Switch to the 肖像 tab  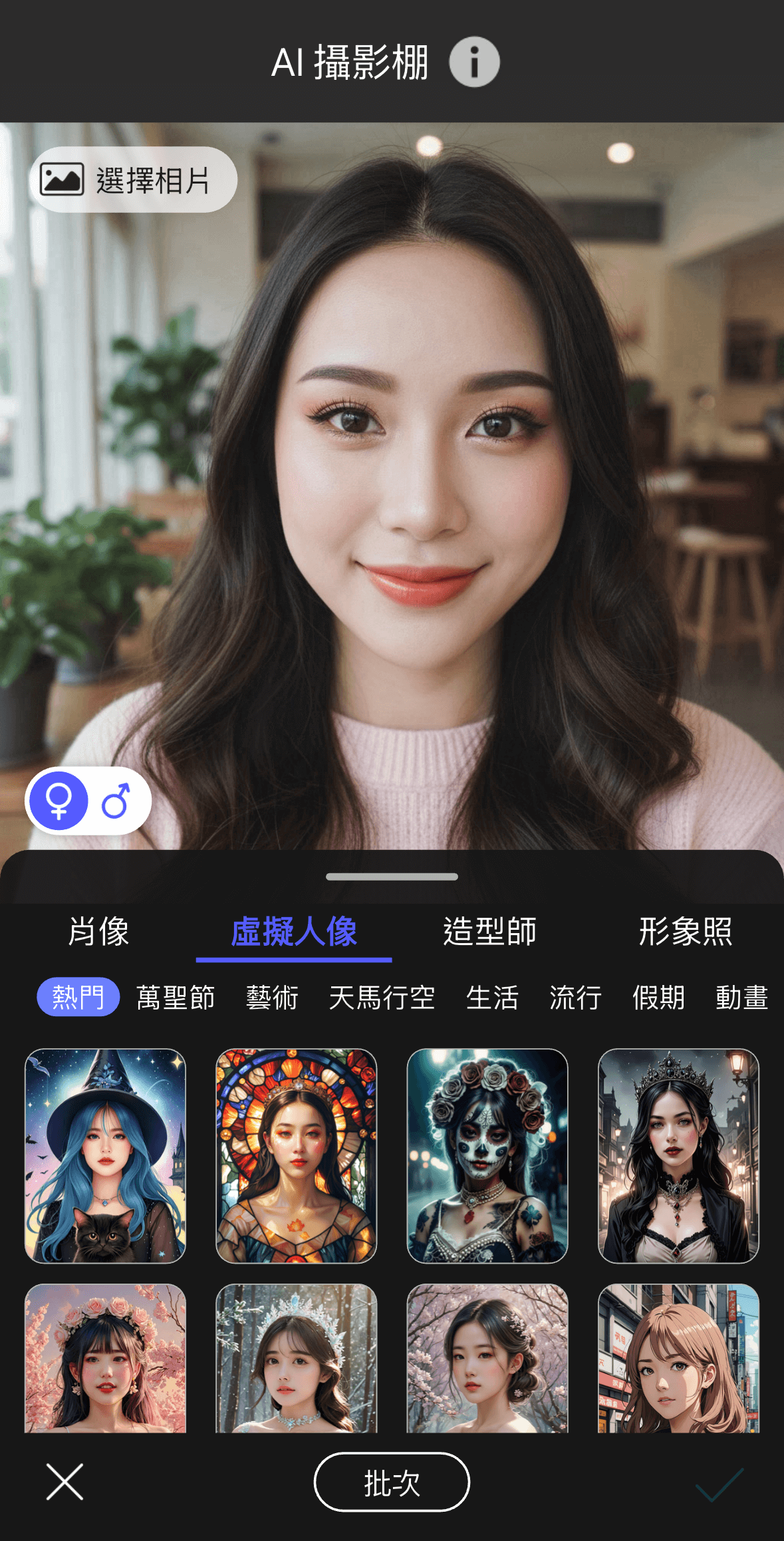98,931
